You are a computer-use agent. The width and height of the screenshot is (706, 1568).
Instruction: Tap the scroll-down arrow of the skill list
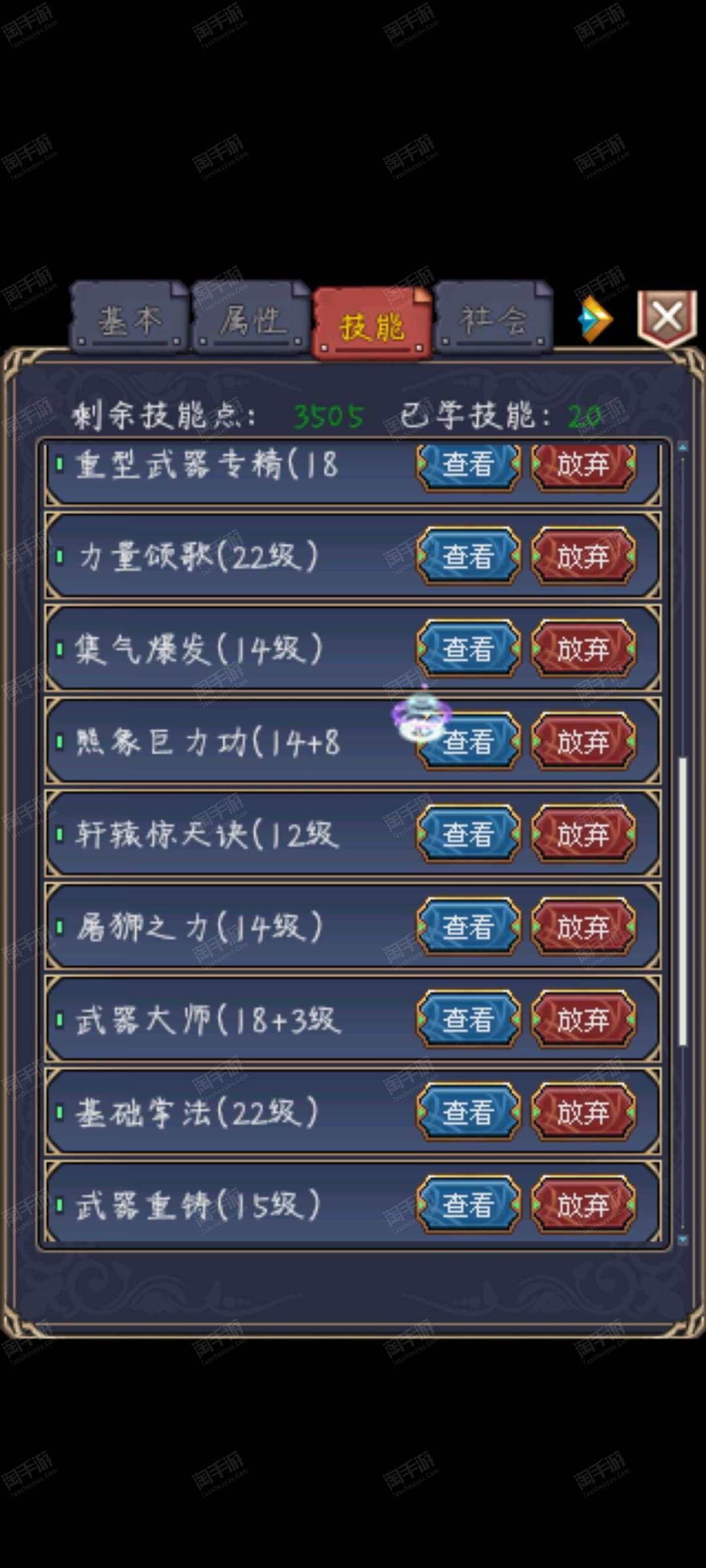click(683, 1239)
